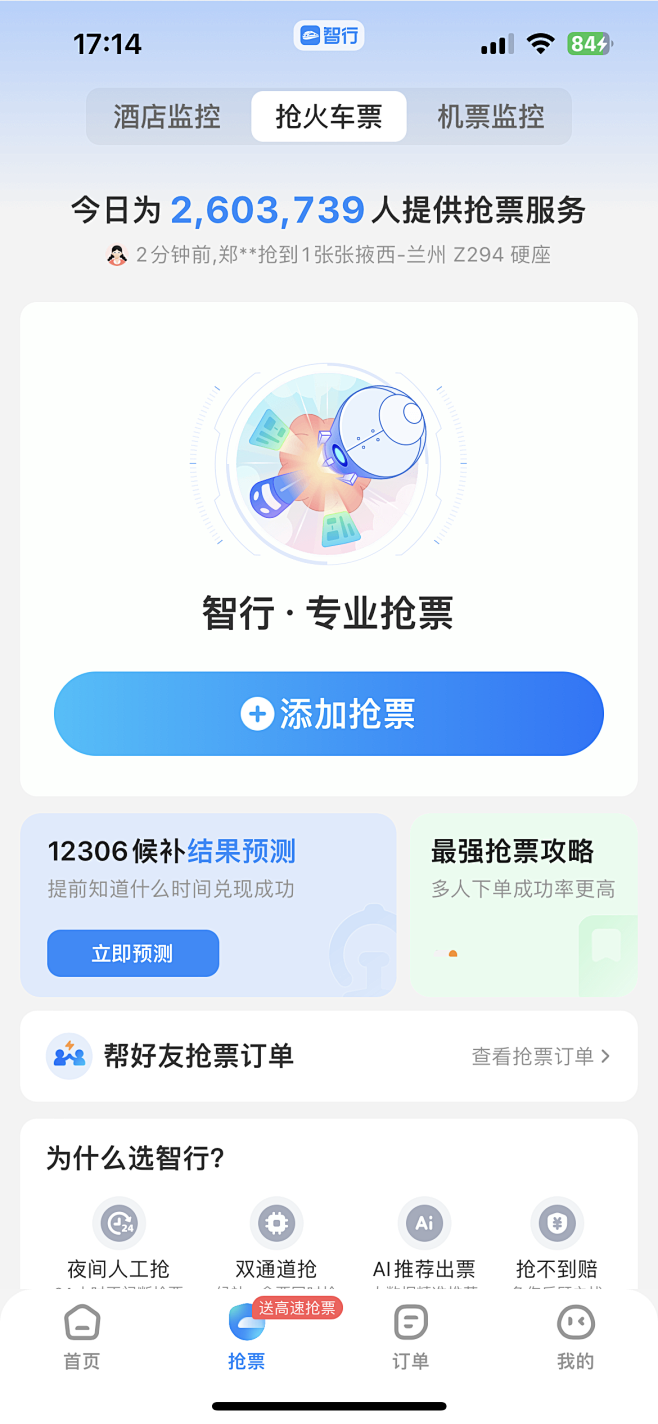This screenshot has width=658, height=1424.
Task: Tap the 添加抢票 button
Action: [329, 714]
